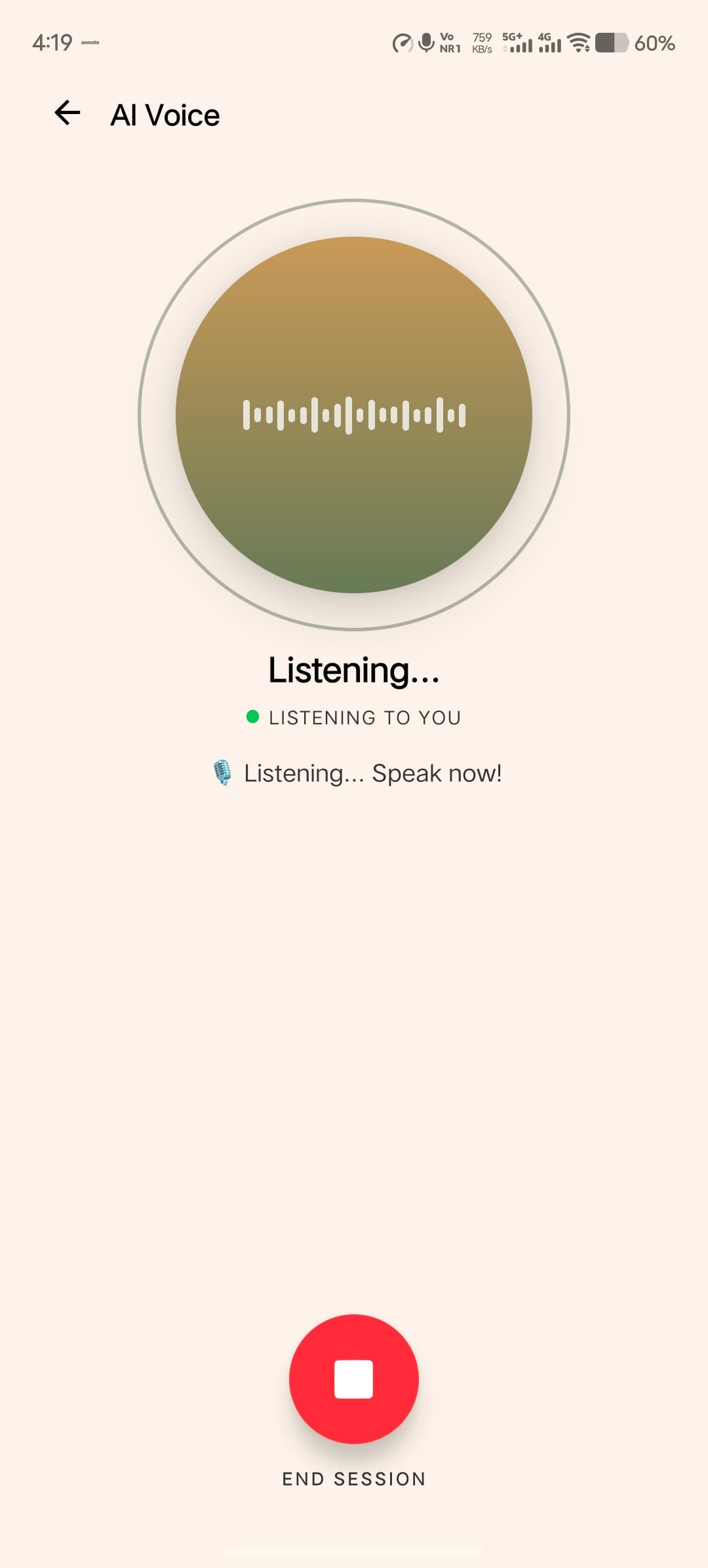Tap the Listening... Speak now! prompt
This screenshot has width=708, height=1568.
(372, 773)
